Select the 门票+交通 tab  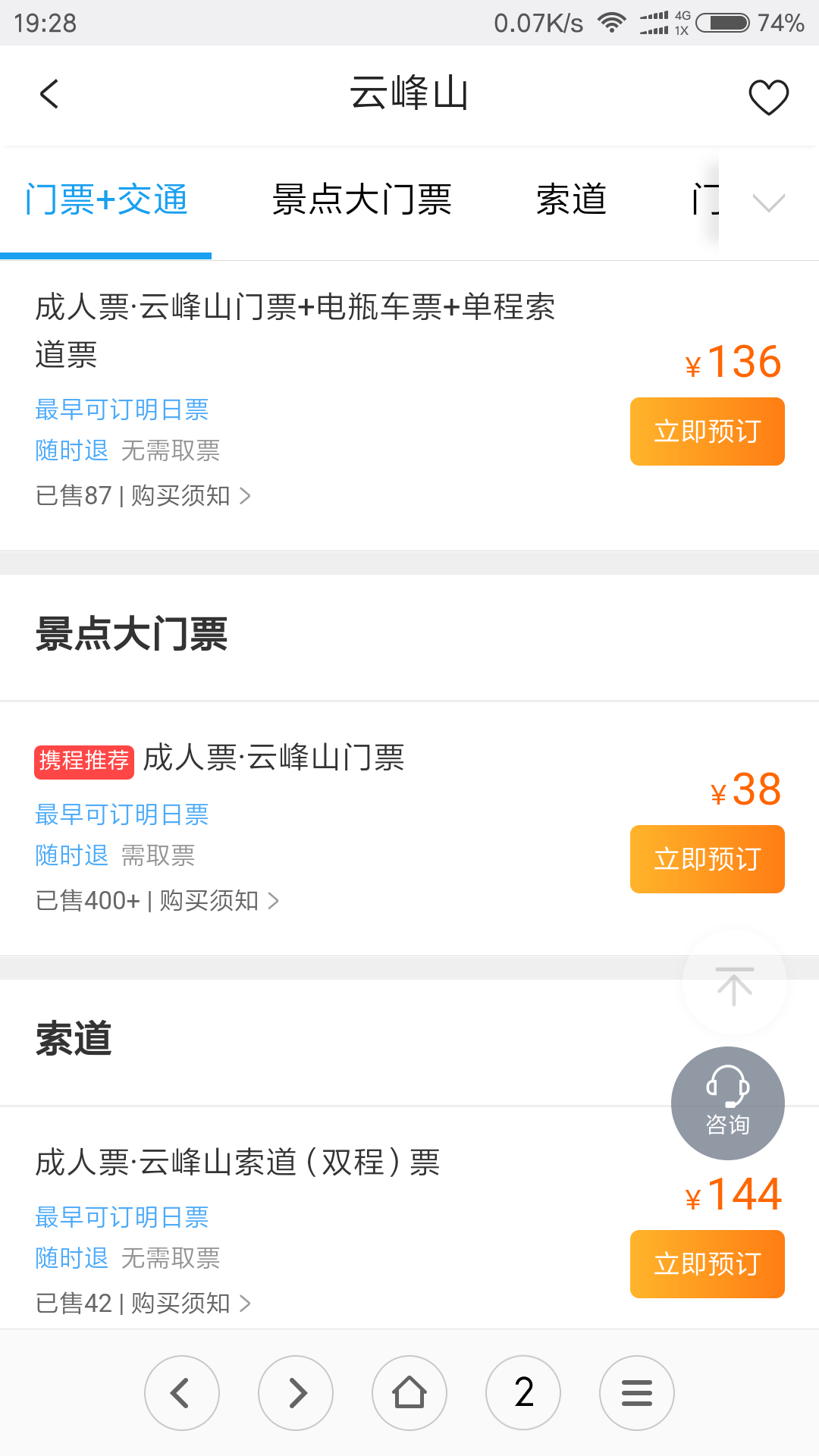106,200
